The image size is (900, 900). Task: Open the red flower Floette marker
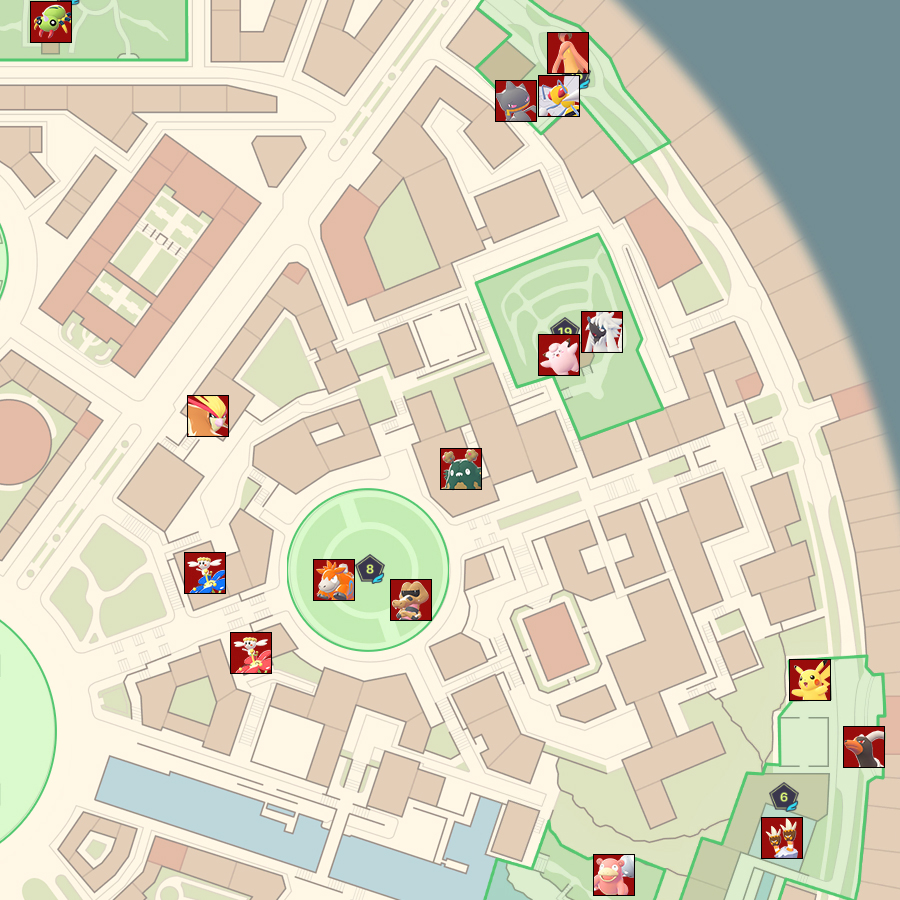pos(250,653)
